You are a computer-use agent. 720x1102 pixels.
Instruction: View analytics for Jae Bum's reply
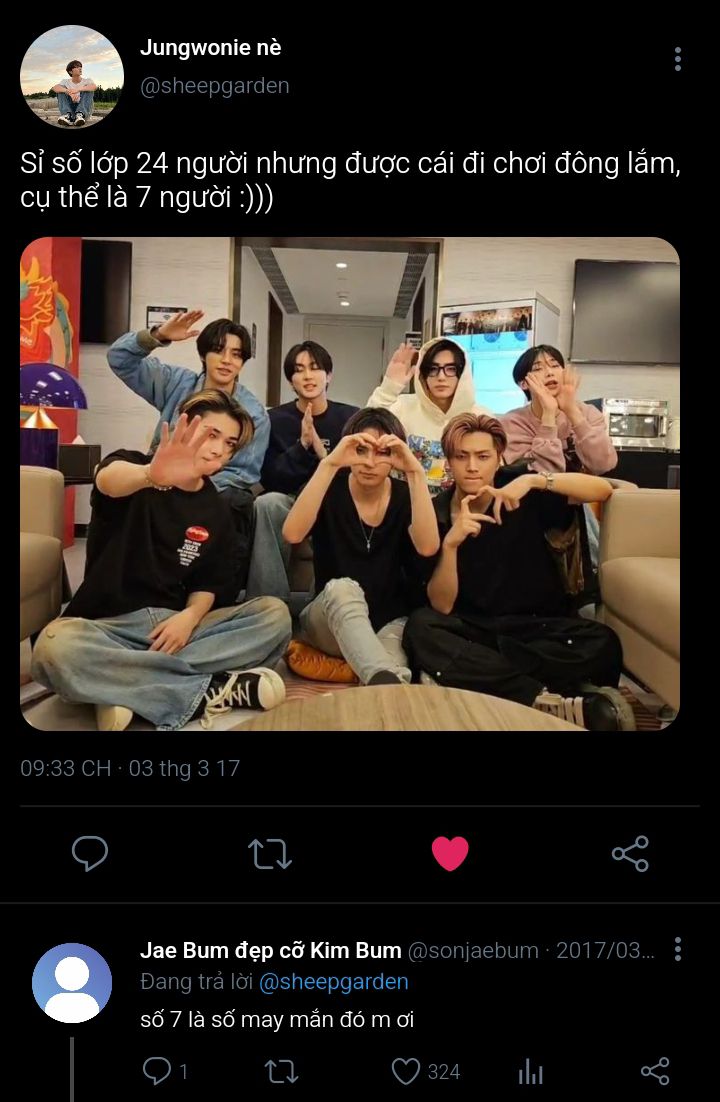pos(530,1071)
